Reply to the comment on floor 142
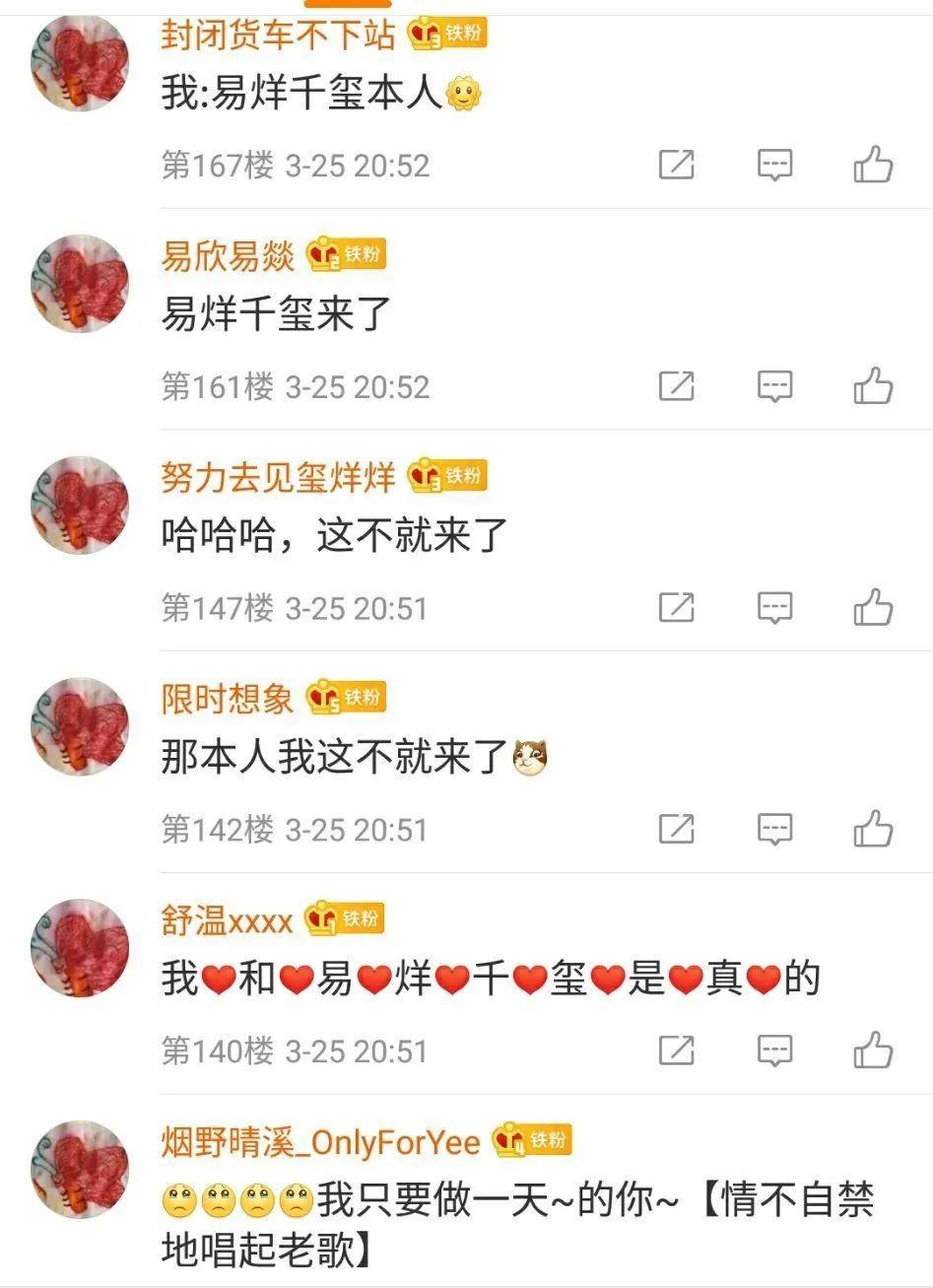This screenshot has width=933, height=1288. point(773,828)
